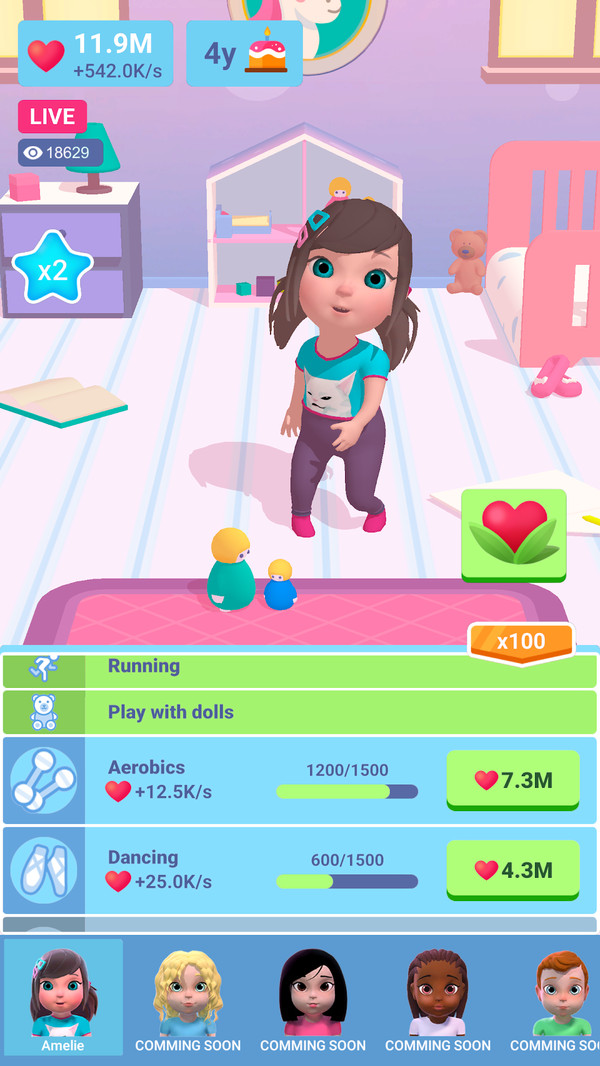Upgrade Aerobics for 7.3M hearts

512,780
